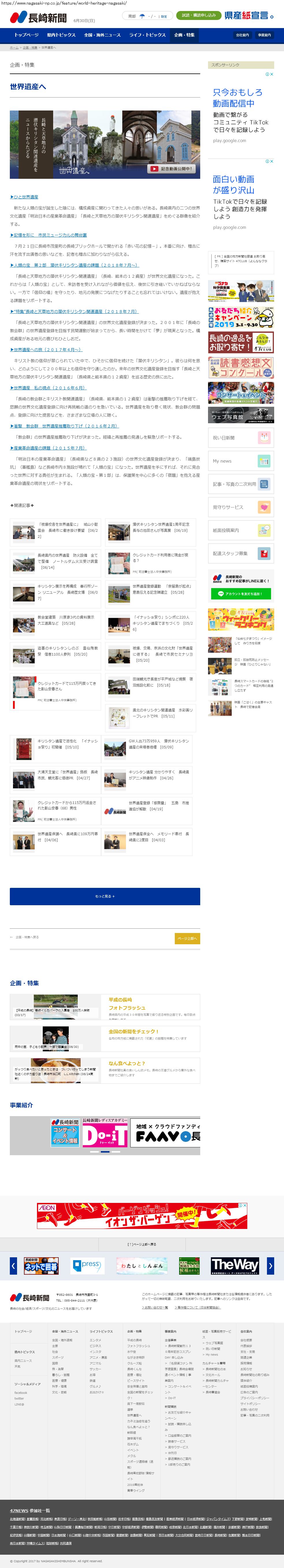284x1568 pixels.
Task: Add LINE account via アカウントを友だち追加
Action: coord(241,593)
